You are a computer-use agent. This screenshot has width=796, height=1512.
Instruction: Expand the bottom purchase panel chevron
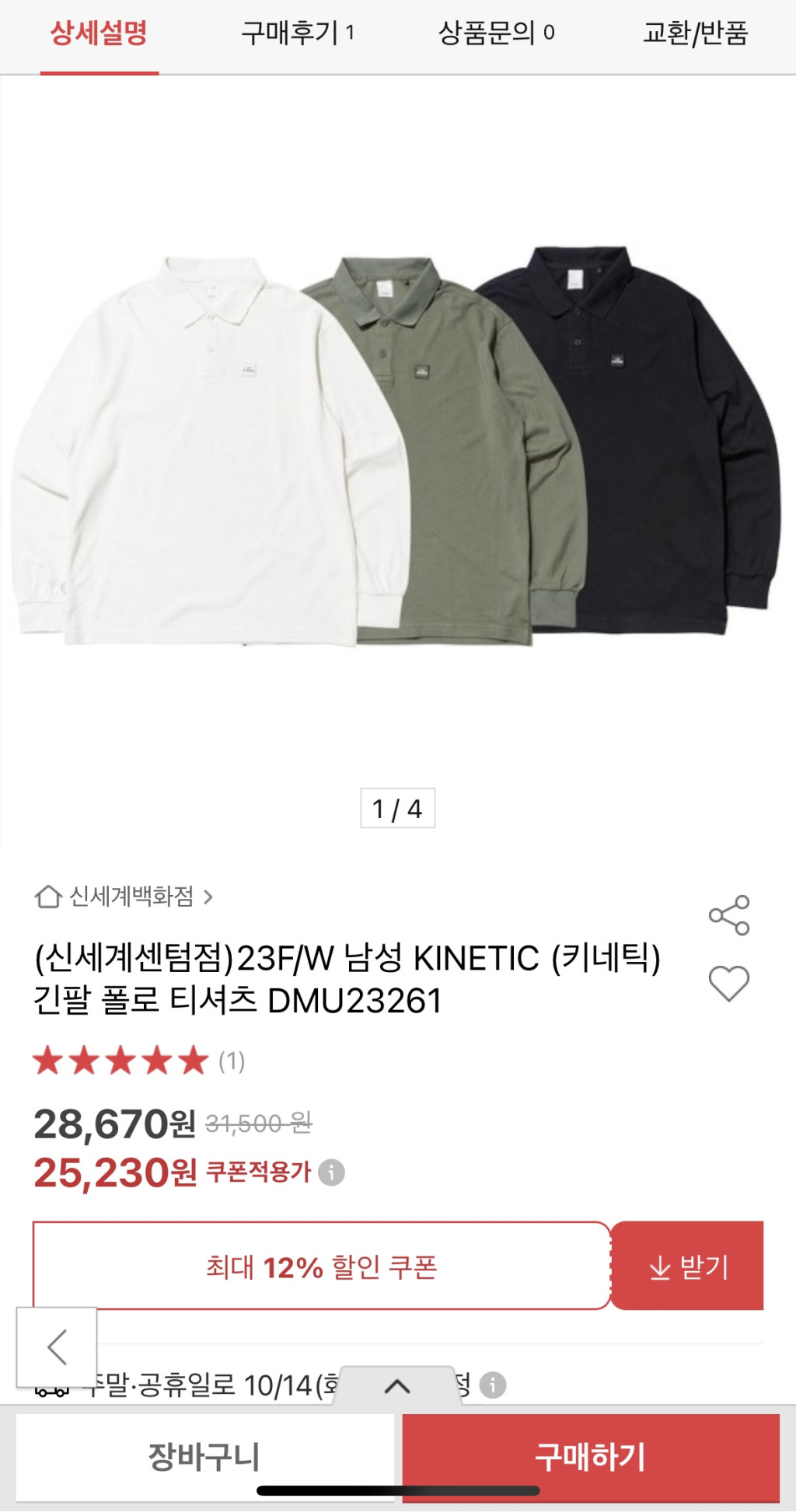(396, 1386)
